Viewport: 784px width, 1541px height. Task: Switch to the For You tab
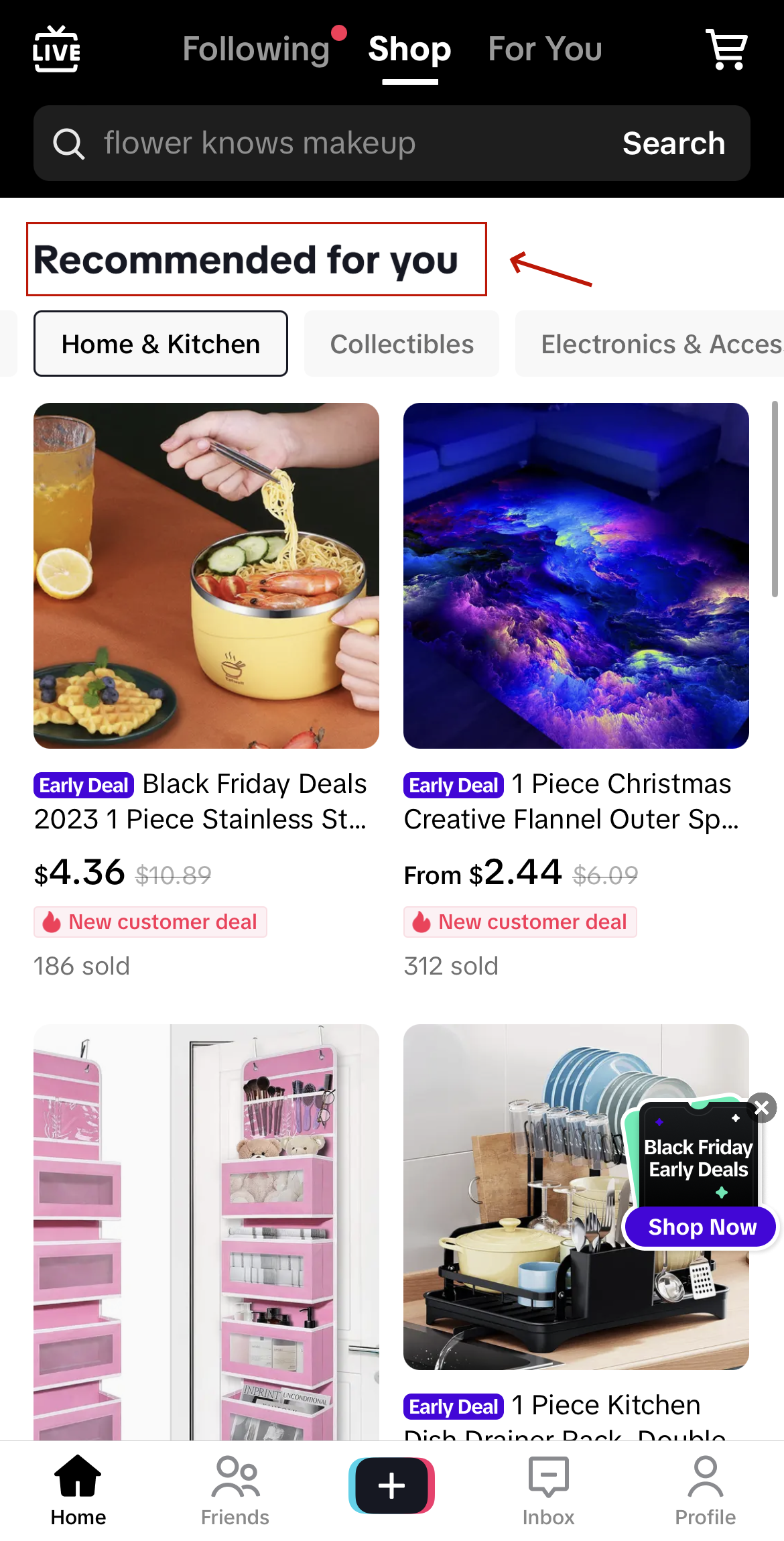tap(545, 49)
